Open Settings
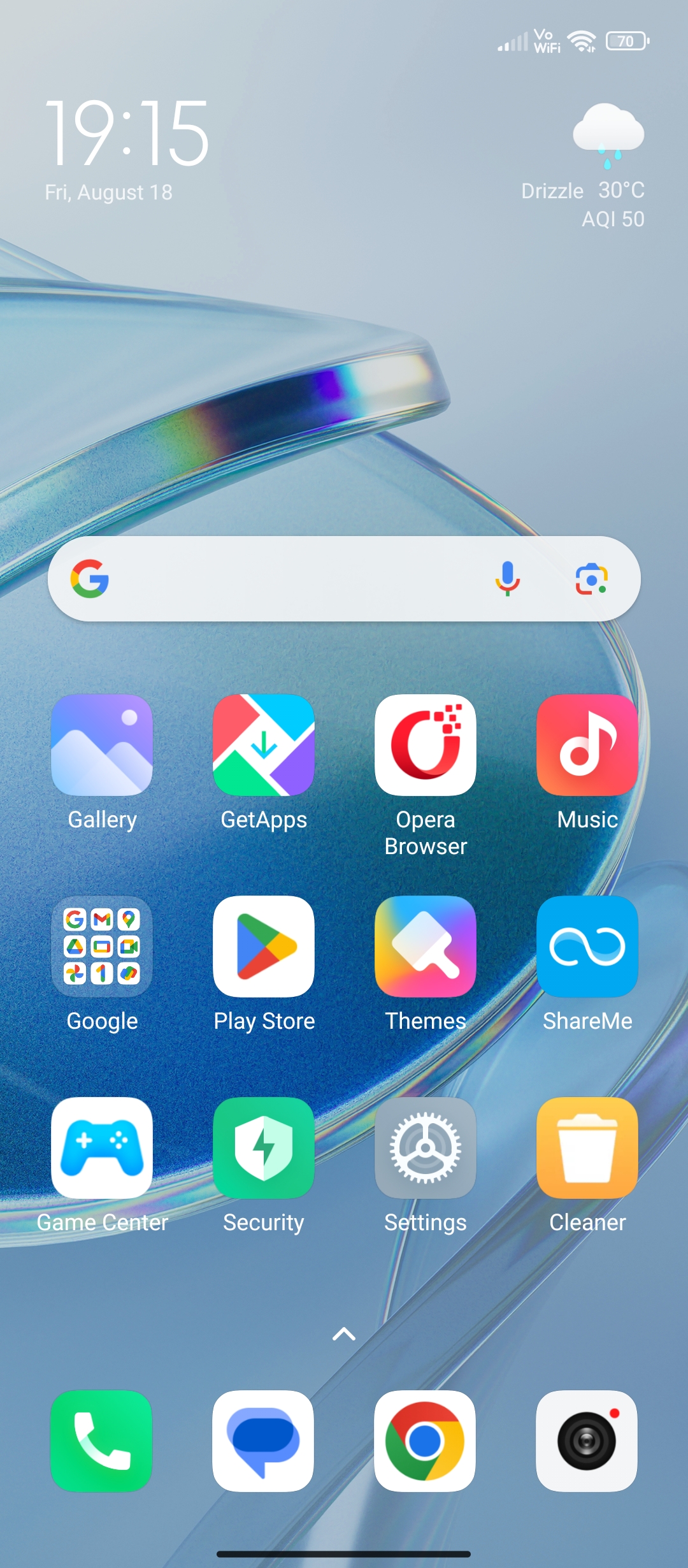Screen dimensions: 688x1568 (x=426, y=1147)
